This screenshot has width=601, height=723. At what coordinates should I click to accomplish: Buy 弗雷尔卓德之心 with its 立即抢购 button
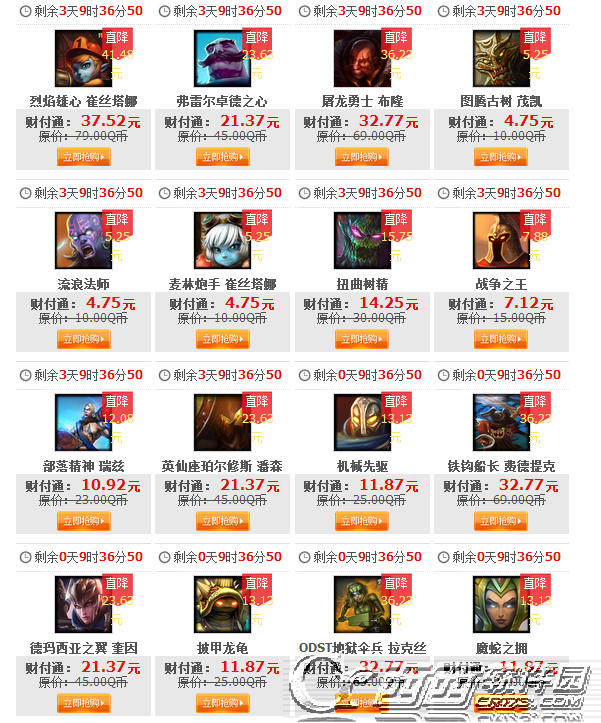coord(223,157)
